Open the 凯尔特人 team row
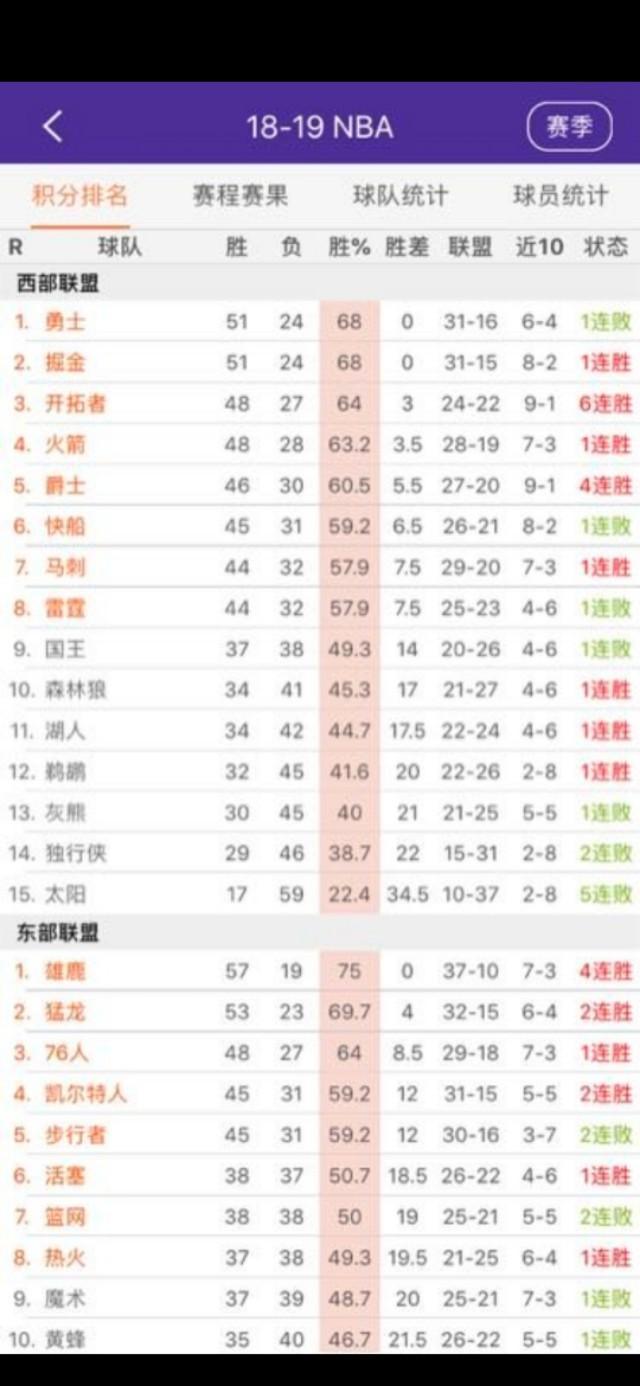Screen dimensions: 640x1386 (320, 1094)
